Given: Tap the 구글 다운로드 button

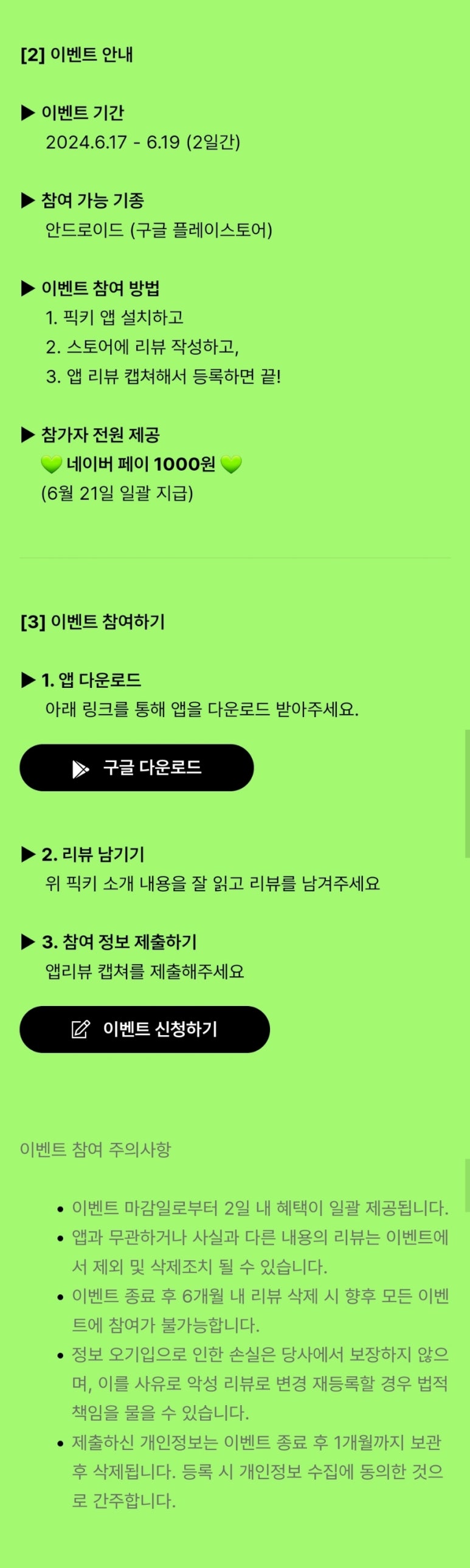Looking at the screenshot, I should tap(136, 768).
